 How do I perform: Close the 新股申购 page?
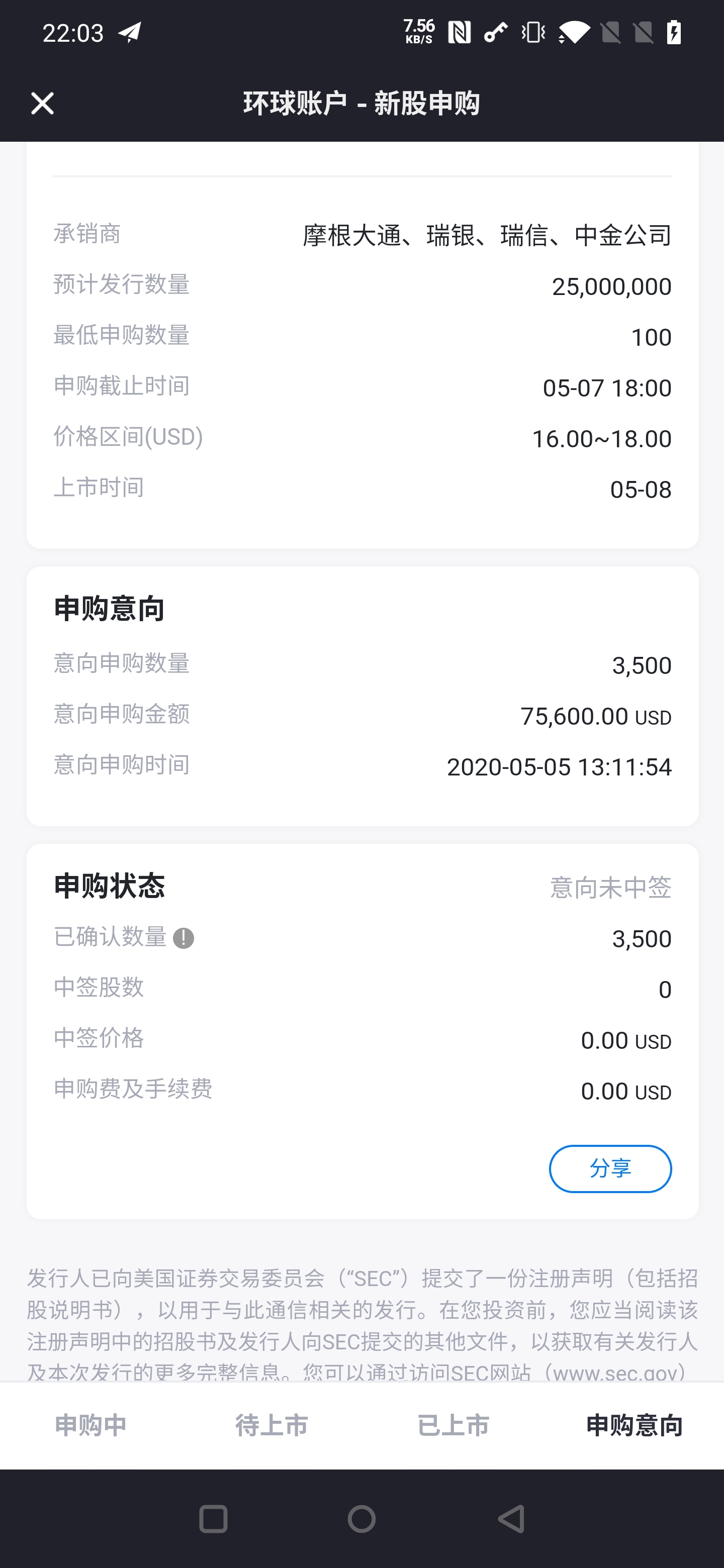(x=42, y=104)
